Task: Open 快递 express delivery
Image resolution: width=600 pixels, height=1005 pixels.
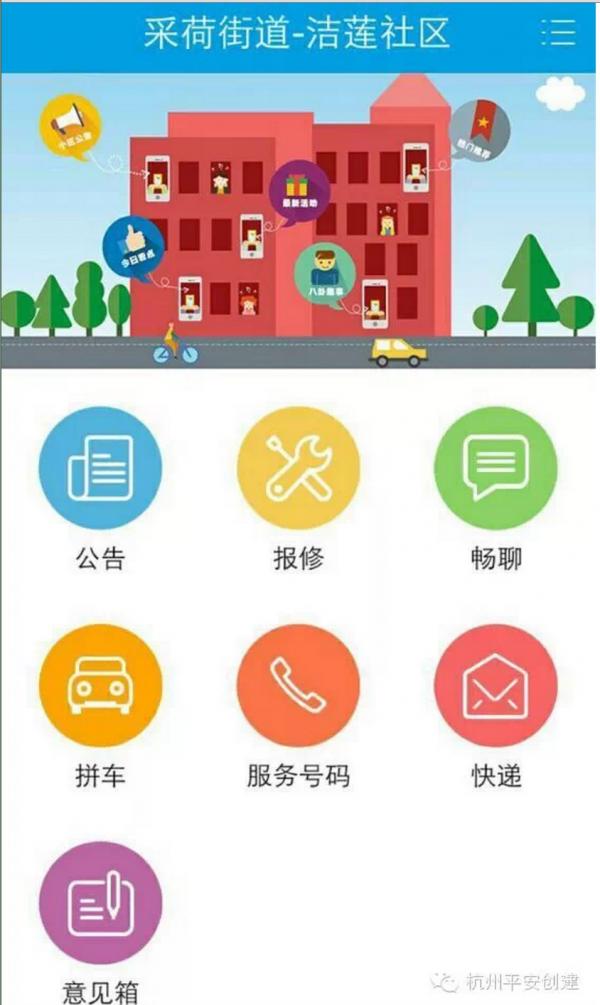Action: tap(496, 685)
